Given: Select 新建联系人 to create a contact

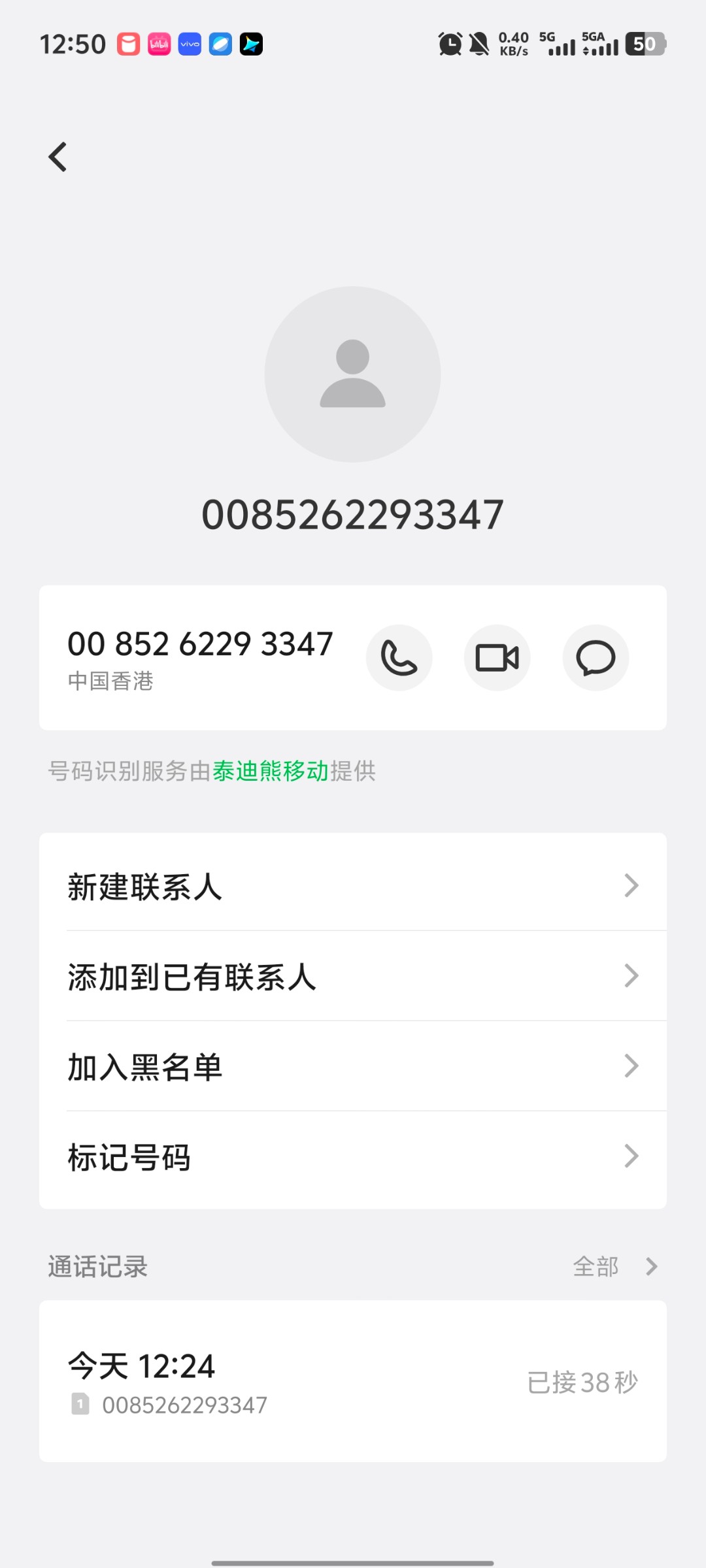Looking at the screenshot, I should pos(353,886).
